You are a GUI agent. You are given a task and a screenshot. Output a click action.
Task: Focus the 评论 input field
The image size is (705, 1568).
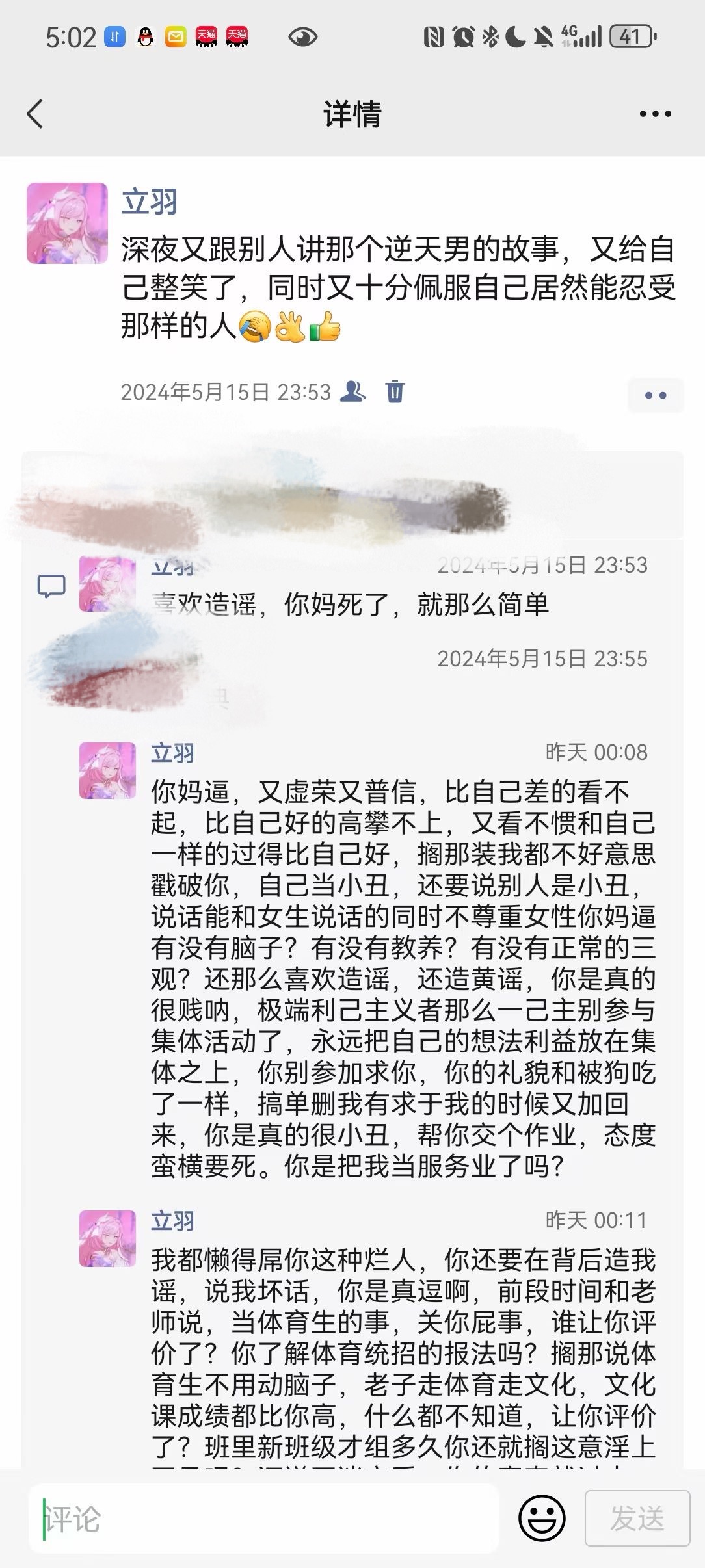(263, 1519)
